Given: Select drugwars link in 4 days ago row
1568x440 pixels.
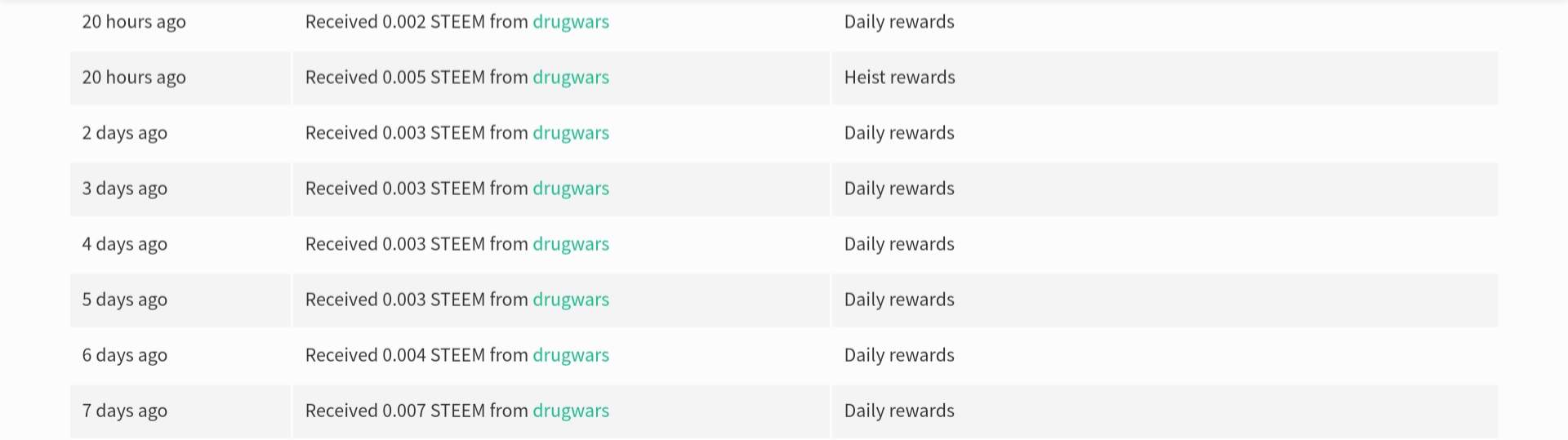Looking at the screenshot, I should (570, 244).
